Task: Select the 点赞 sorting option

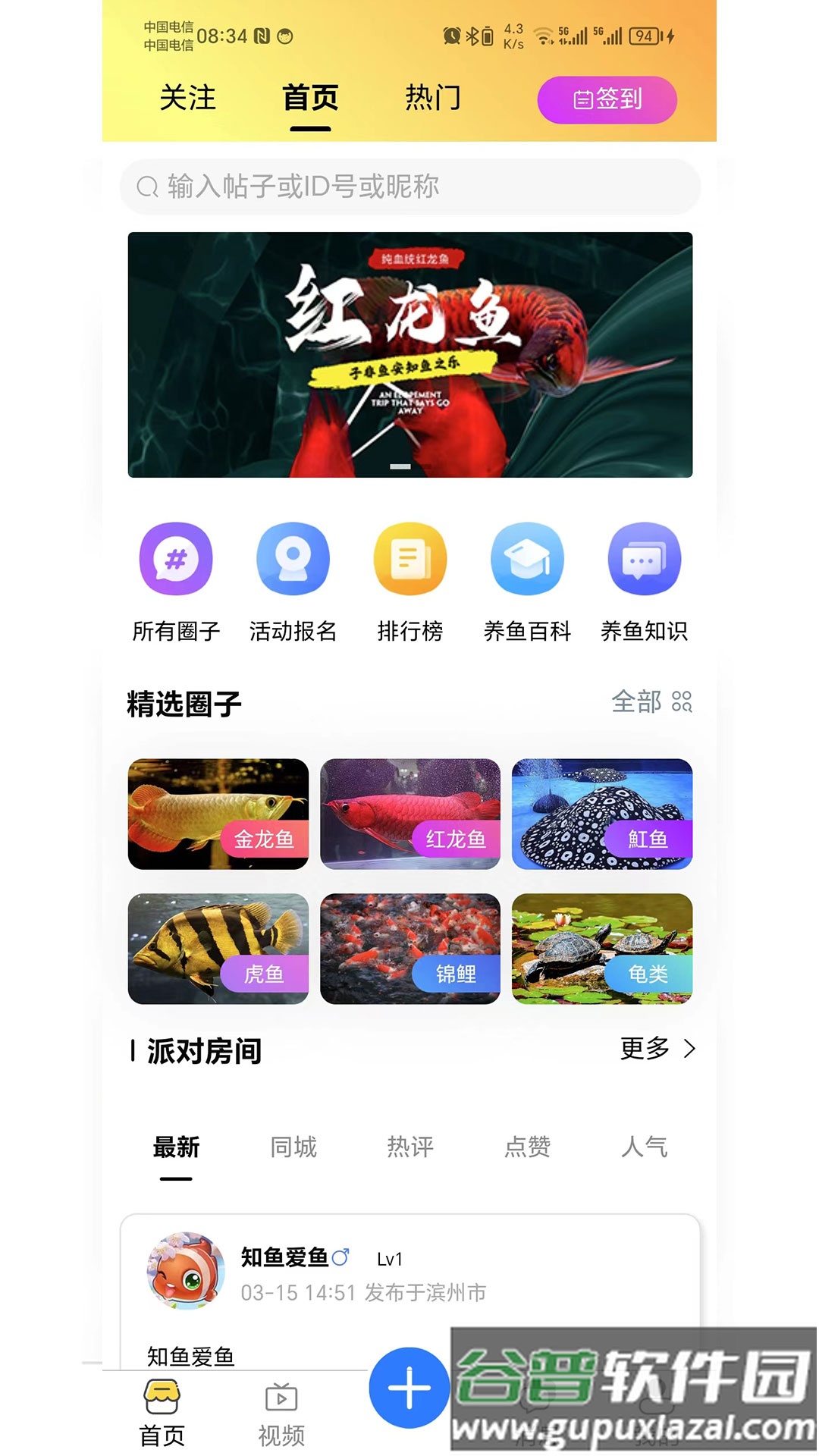Action: click(526, 1147)
